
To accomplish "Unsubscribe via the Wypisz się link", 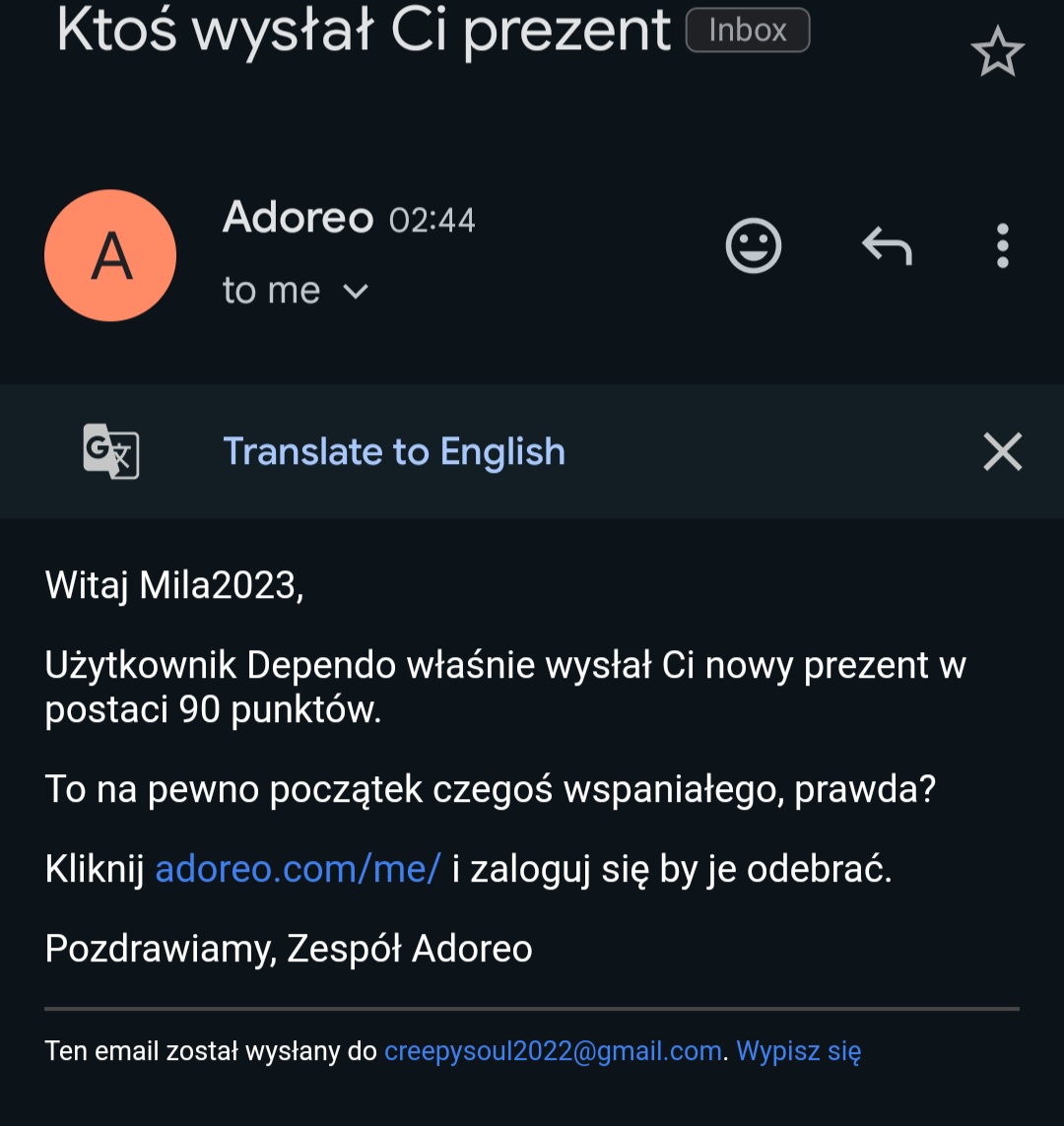I will 799,1051.
